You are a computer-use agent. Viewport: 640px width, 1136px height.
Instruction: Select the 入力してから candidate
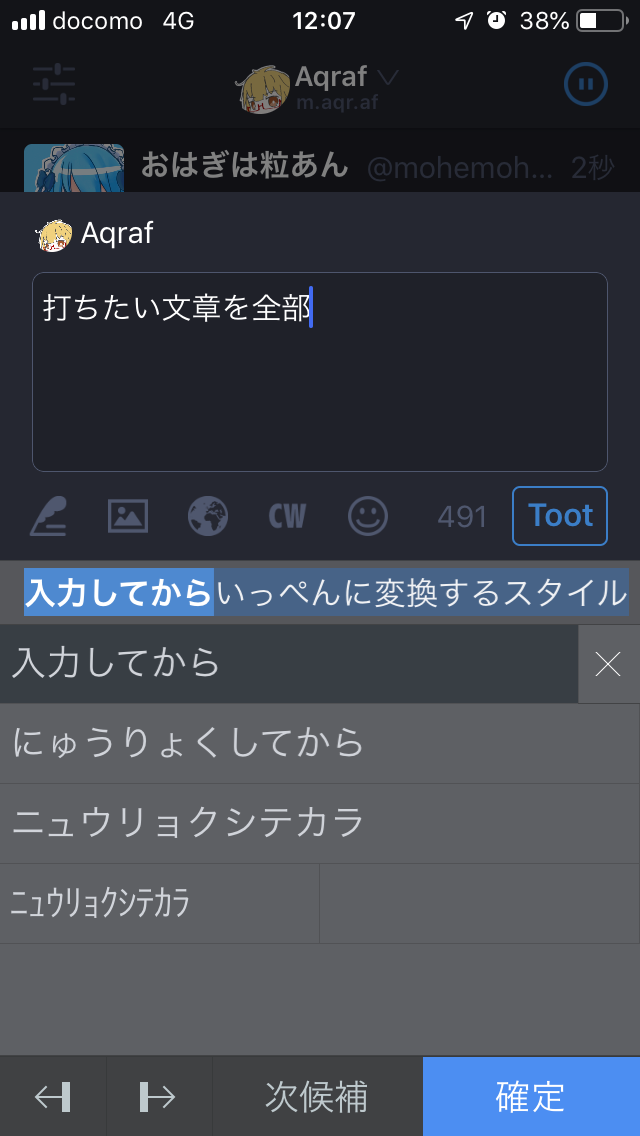289,664
